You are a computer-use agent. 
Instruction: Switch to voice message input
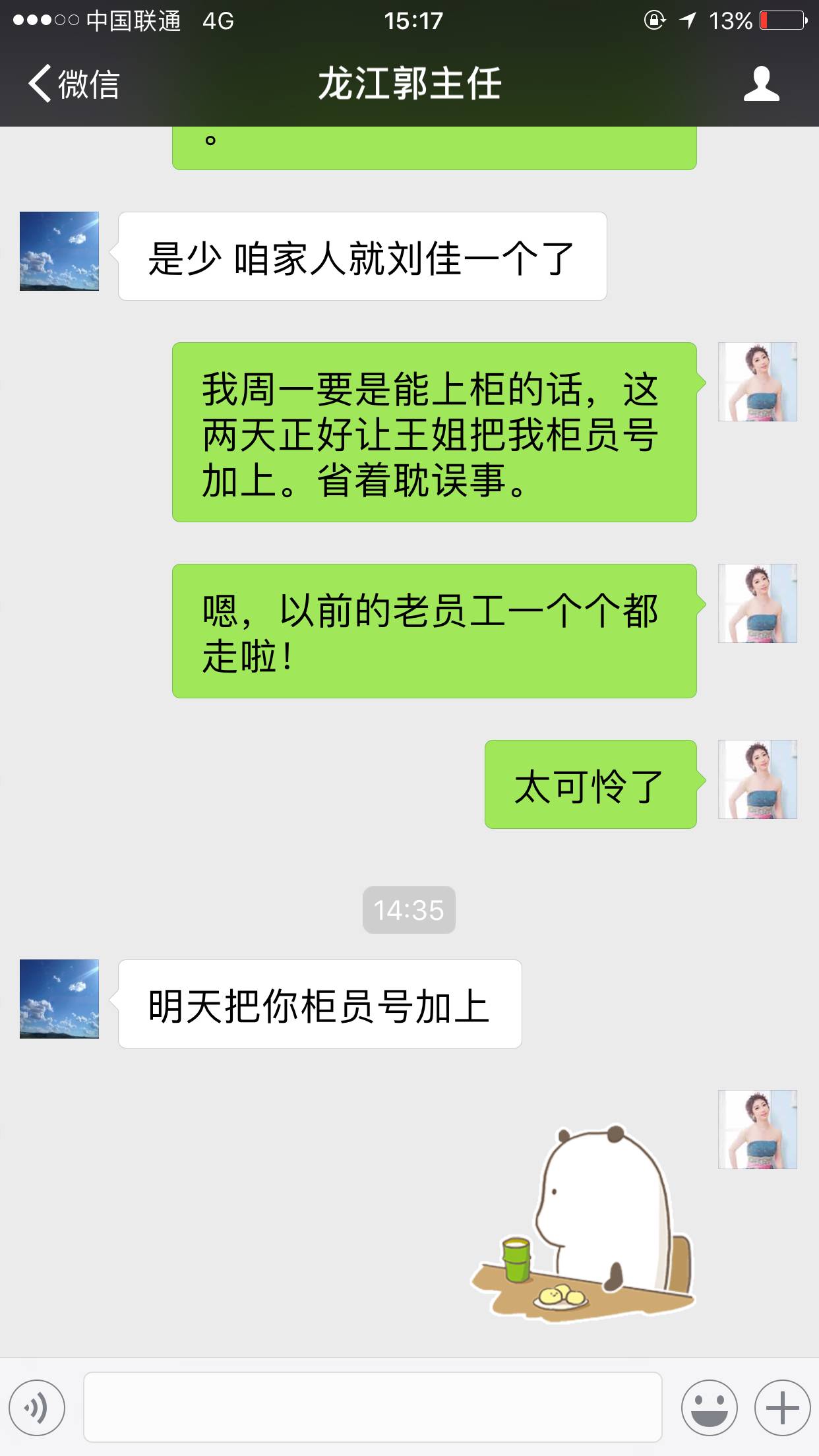[x=37, y=1408]
